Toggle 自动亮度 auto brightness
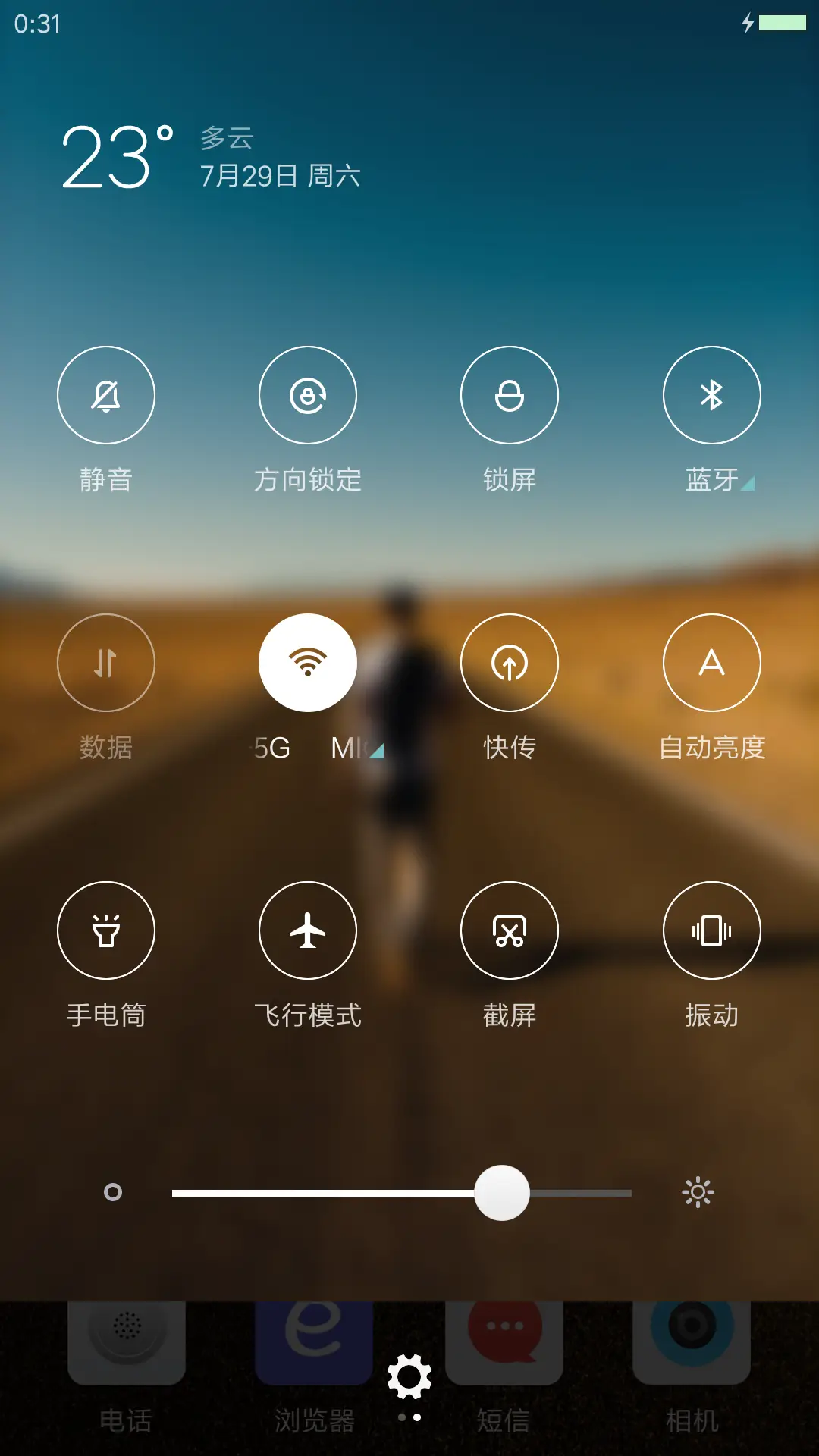The width and height of the screenshot is (819, 1456). coord(711,662)
